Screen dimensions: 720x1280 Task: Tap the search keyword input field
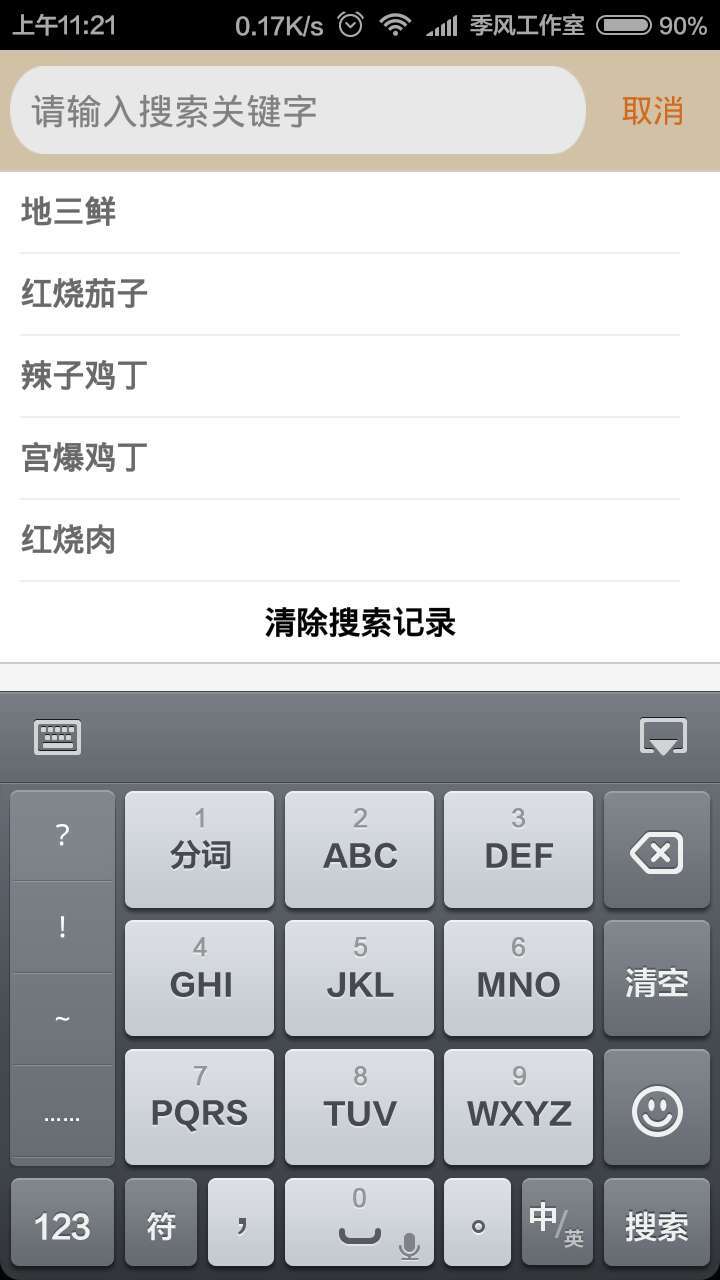297,111
